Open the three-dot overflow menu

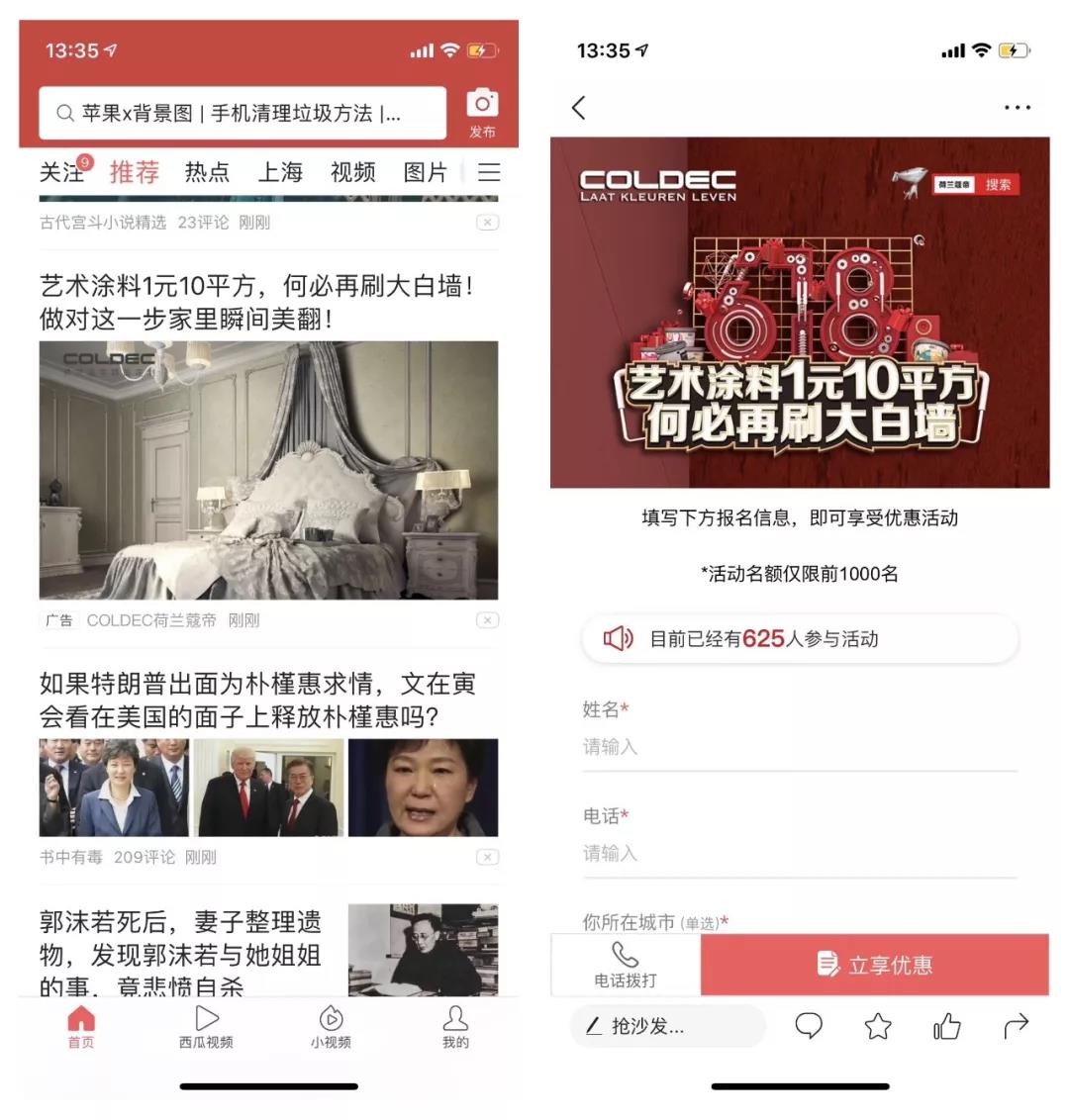[1017, 108]
